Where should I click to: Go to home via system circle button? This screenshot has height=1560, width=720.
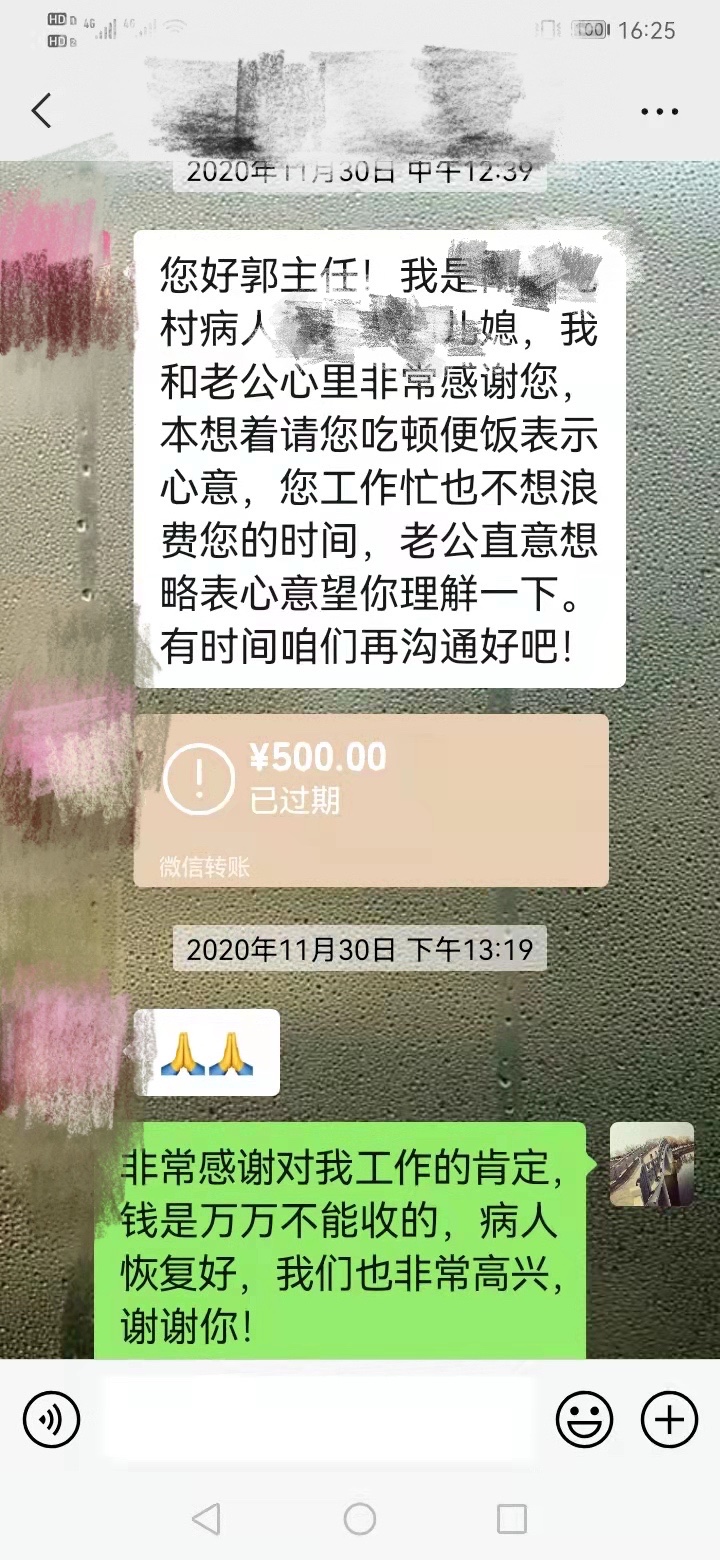pos(360,1520)
